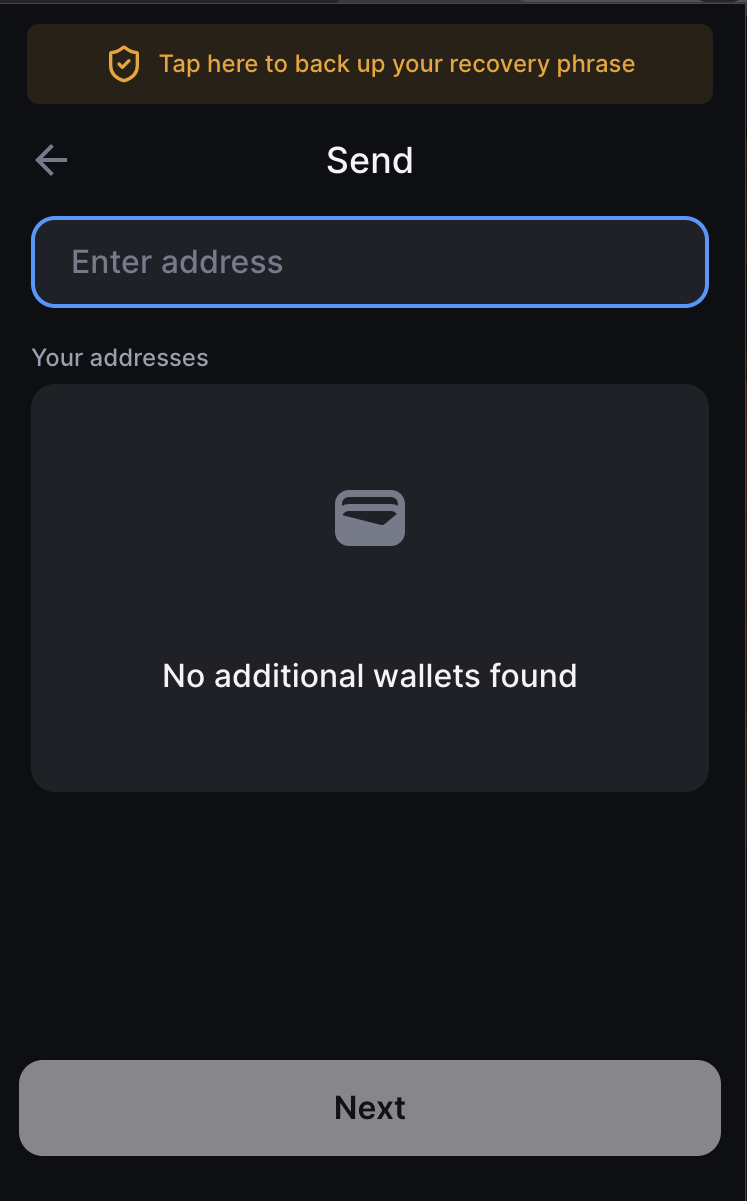This screenshot has width=747, height=1201.
Task: Click the 'Your addresses' section label
Action: point(119,357)
